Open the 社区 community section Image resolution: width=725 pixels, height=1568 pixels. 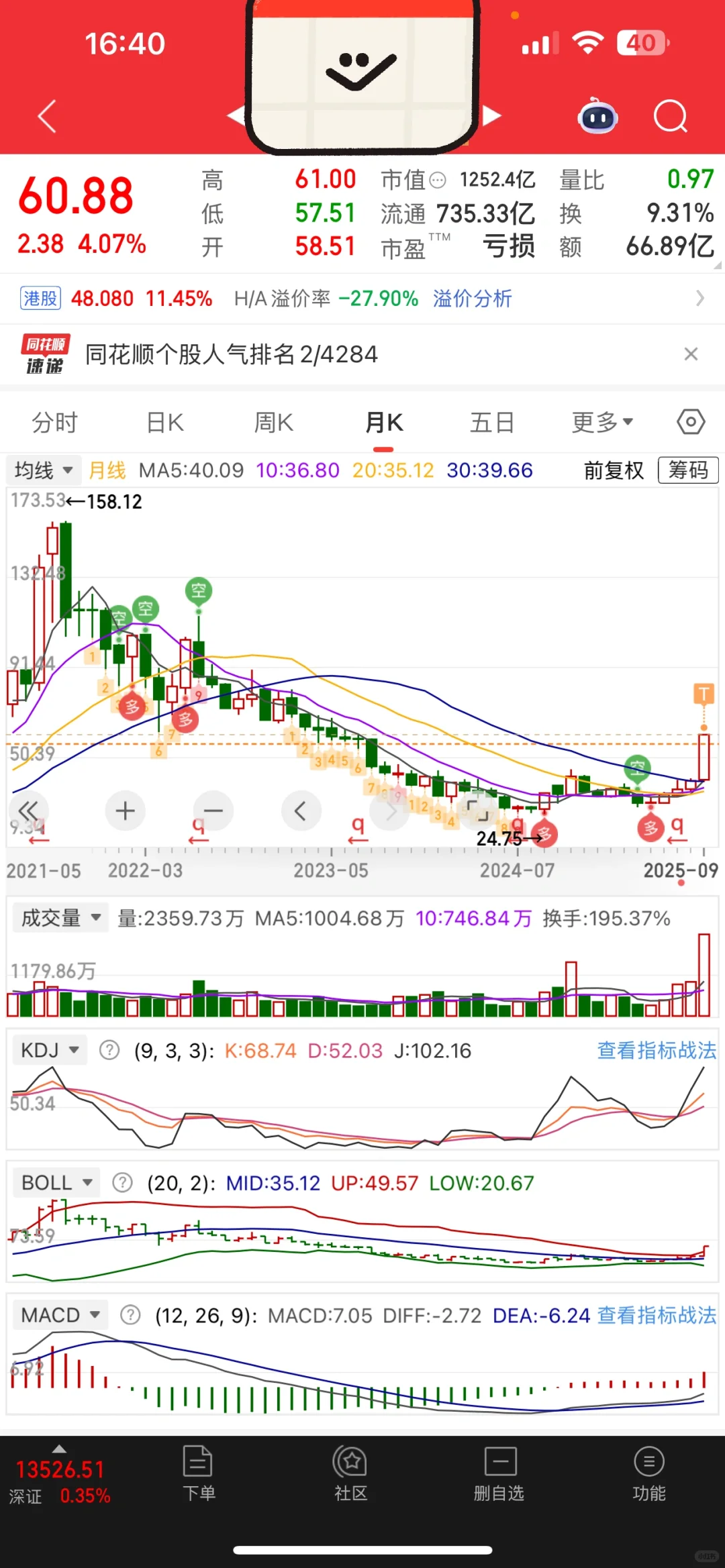click(350, 1473)
